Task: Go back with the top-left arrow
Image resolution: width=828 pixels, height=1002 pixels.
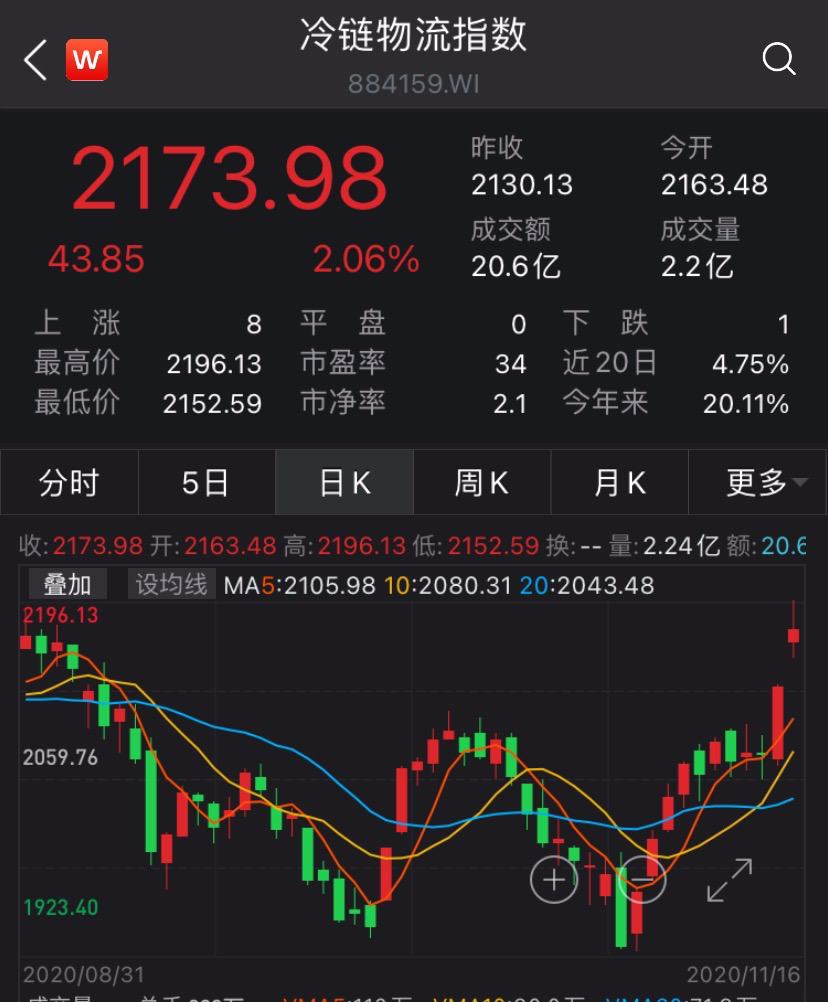Action: pos(36,60)
